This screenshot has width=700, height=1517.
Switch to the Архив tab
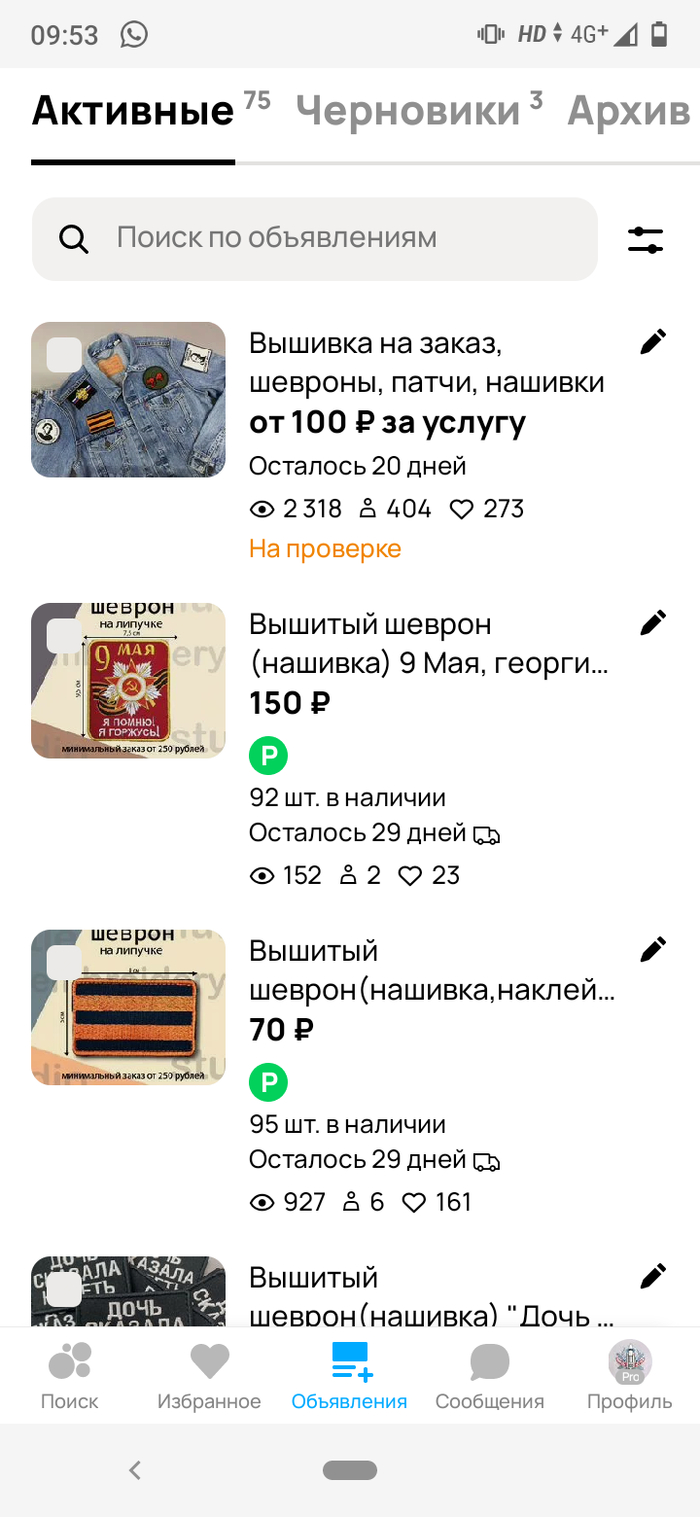tap(628, 112)
